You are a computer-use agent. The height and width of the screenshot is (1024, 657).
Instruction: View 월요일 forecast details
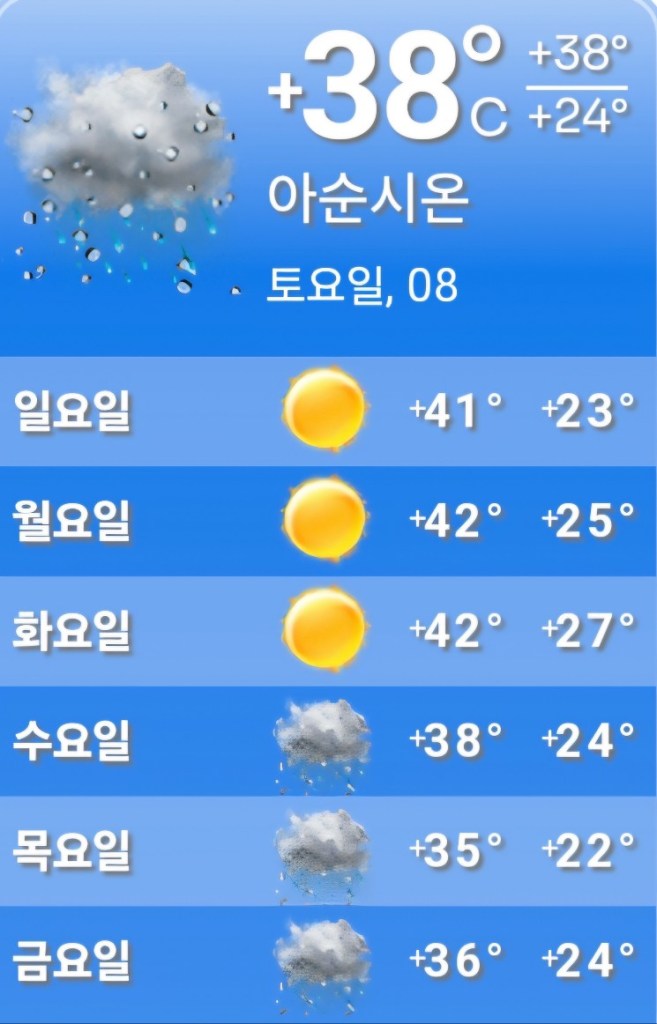coord(328,520)
